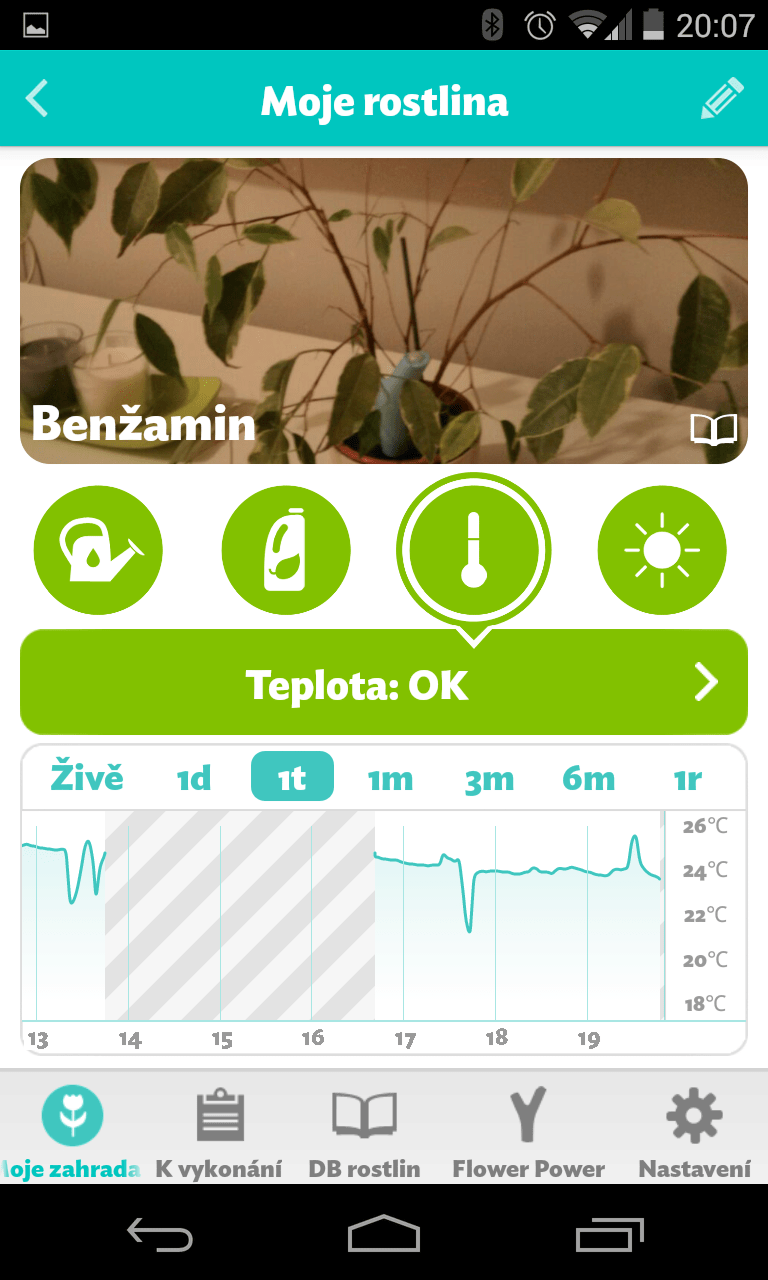This screenshot has width=768, height=1280.
Task: Select the 1t graph range
Action: [292, 776]
